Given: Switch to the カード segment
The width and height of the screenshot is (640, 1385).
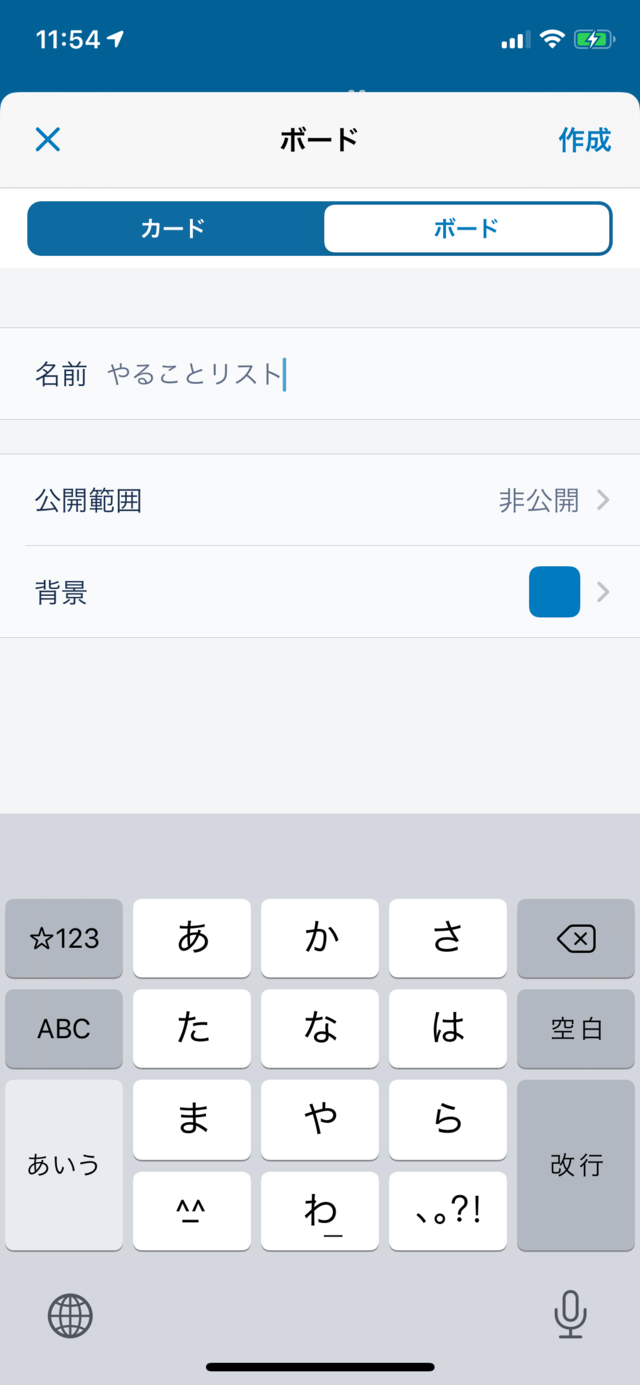Looking at the screenshot, I should [174, 228].
